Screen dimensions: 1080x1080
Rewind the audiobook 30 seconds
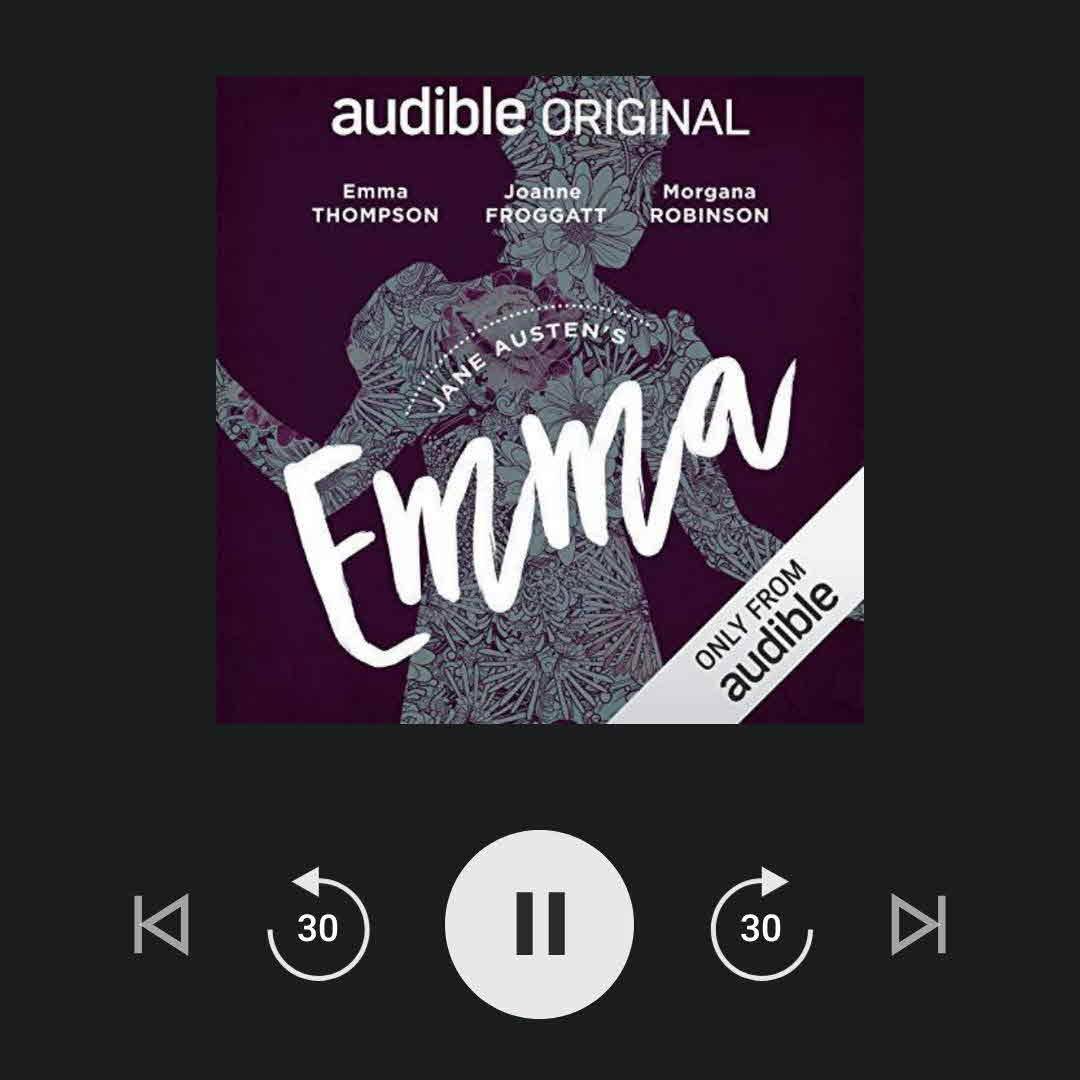point(318,926)
